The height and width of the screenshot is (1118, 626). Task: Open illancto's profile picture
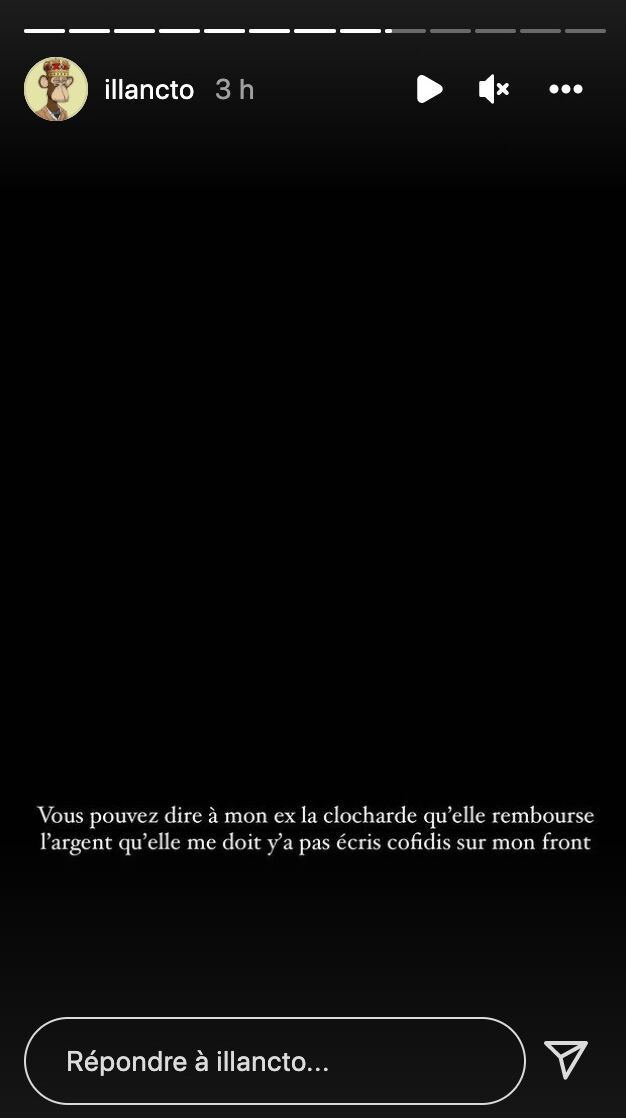coord(56,89)
